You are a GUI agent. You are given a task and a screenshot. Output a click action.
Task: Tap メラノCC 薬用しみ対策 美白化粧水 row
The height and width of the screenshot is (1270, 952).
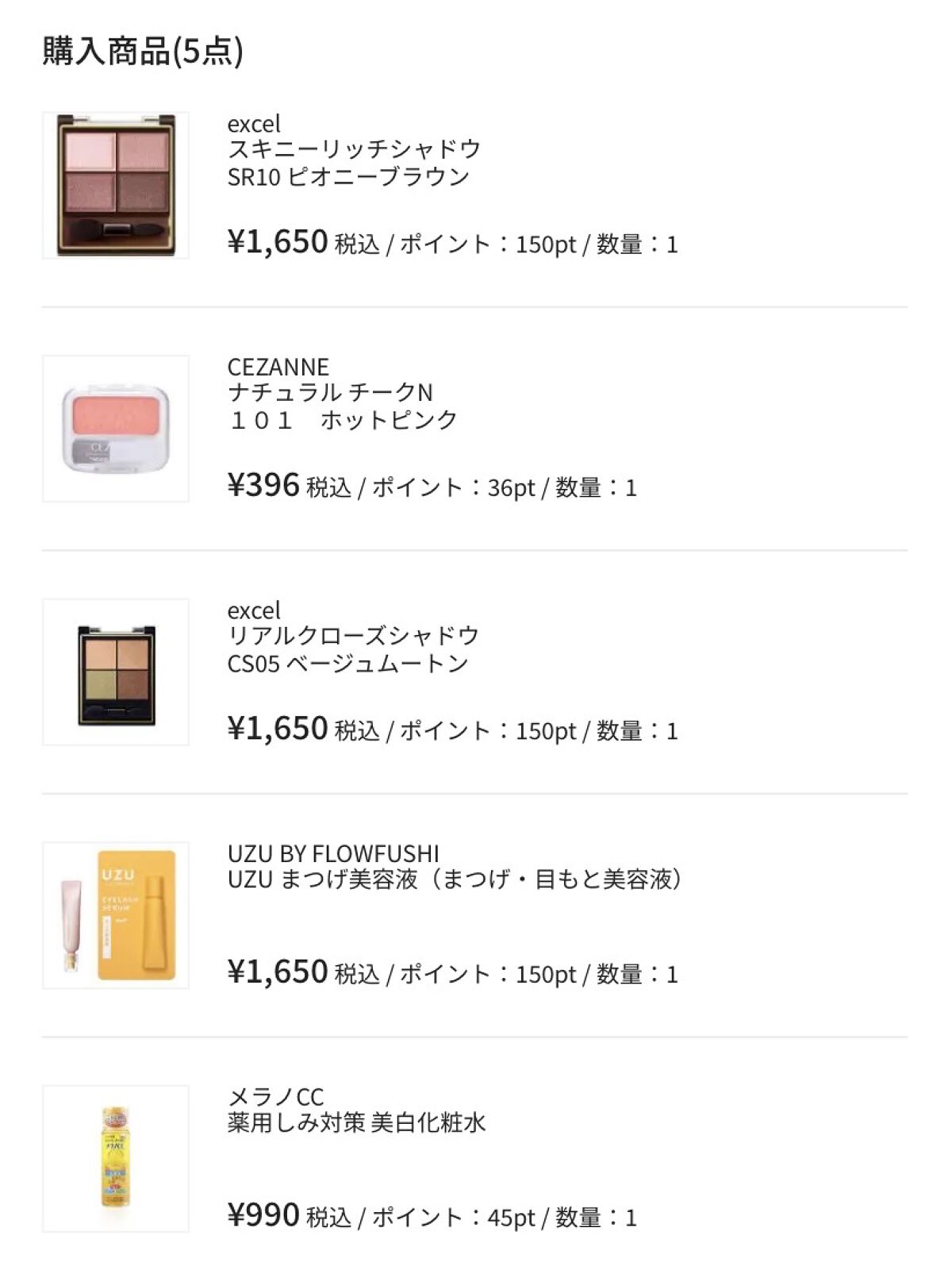(x=356, y=1122)
